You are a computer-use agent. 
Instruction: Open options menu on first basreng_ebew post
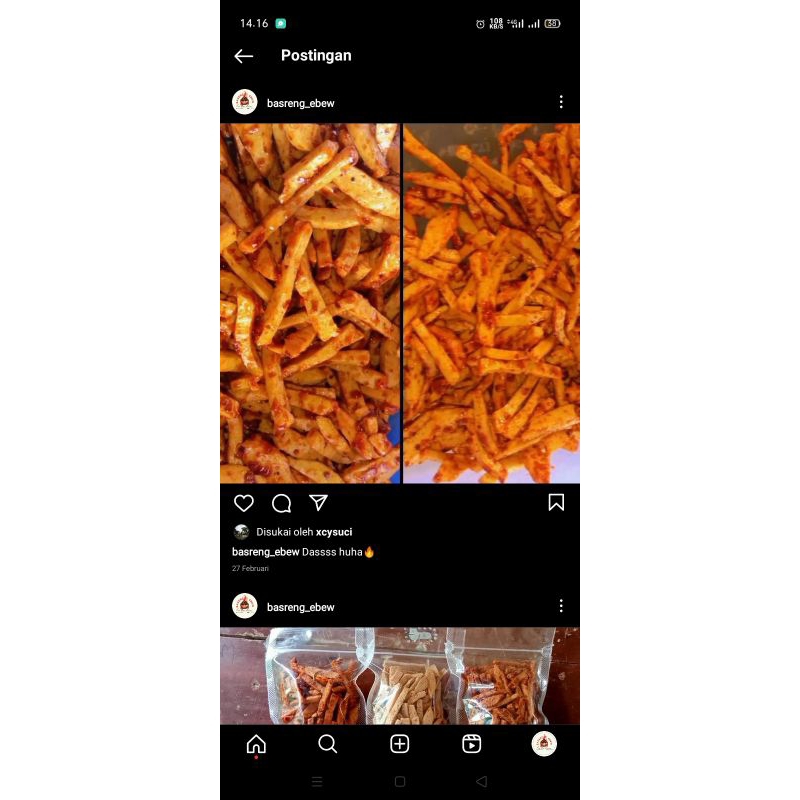click(x=561, y=102)
